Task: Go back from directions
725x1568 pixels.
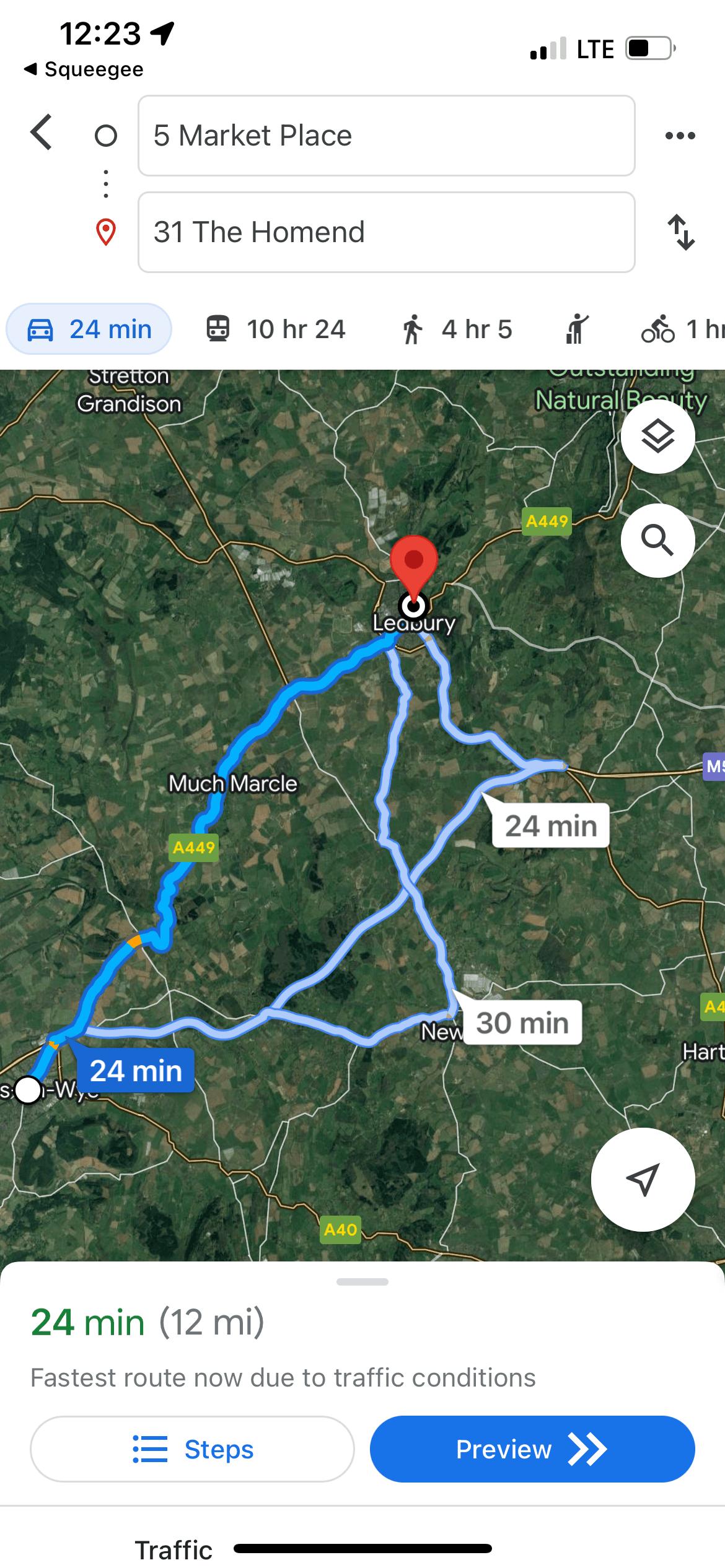Action: pyautogui.click(x=42, y=133)
